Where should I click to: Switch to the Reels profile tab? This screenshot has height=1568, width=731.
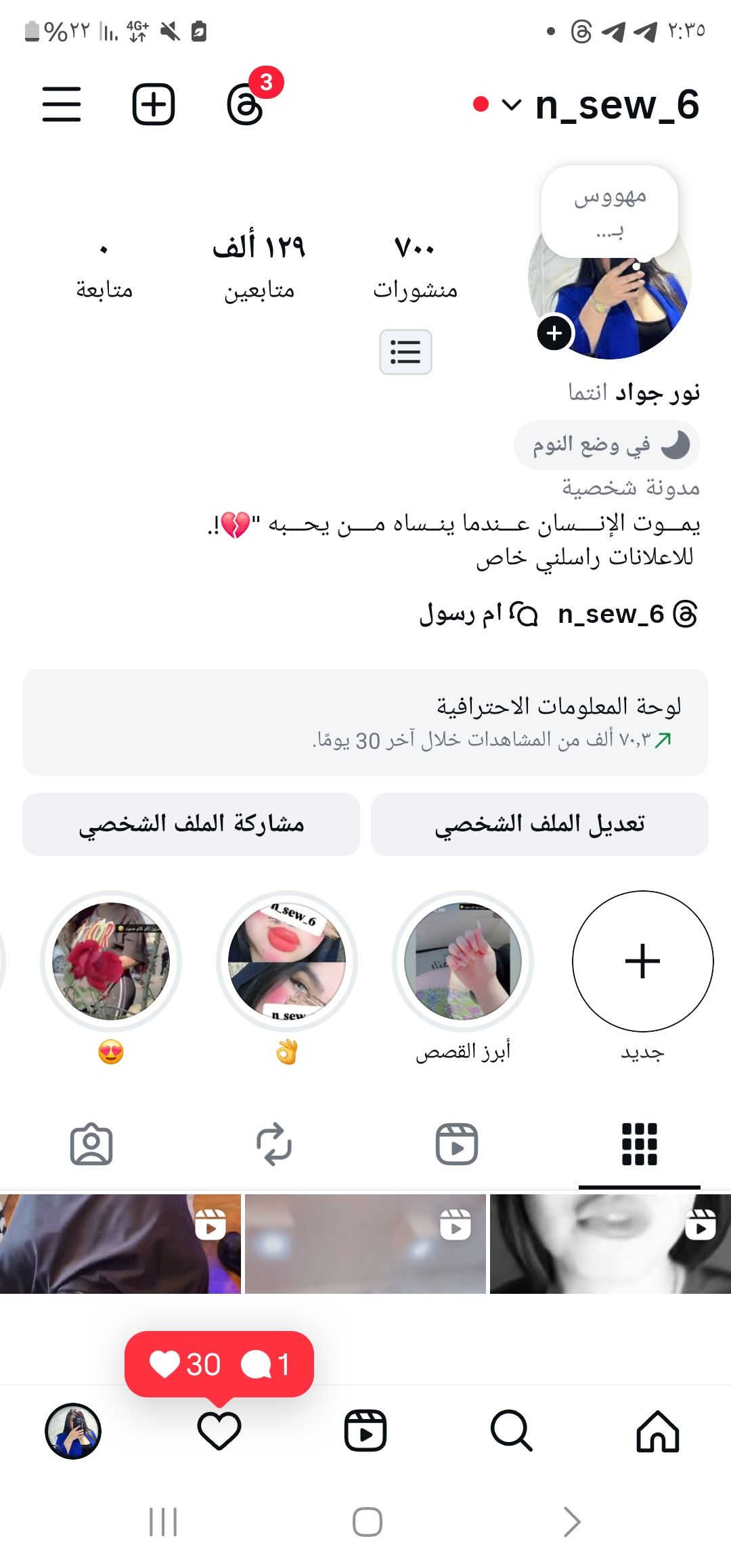point(456,1144)
